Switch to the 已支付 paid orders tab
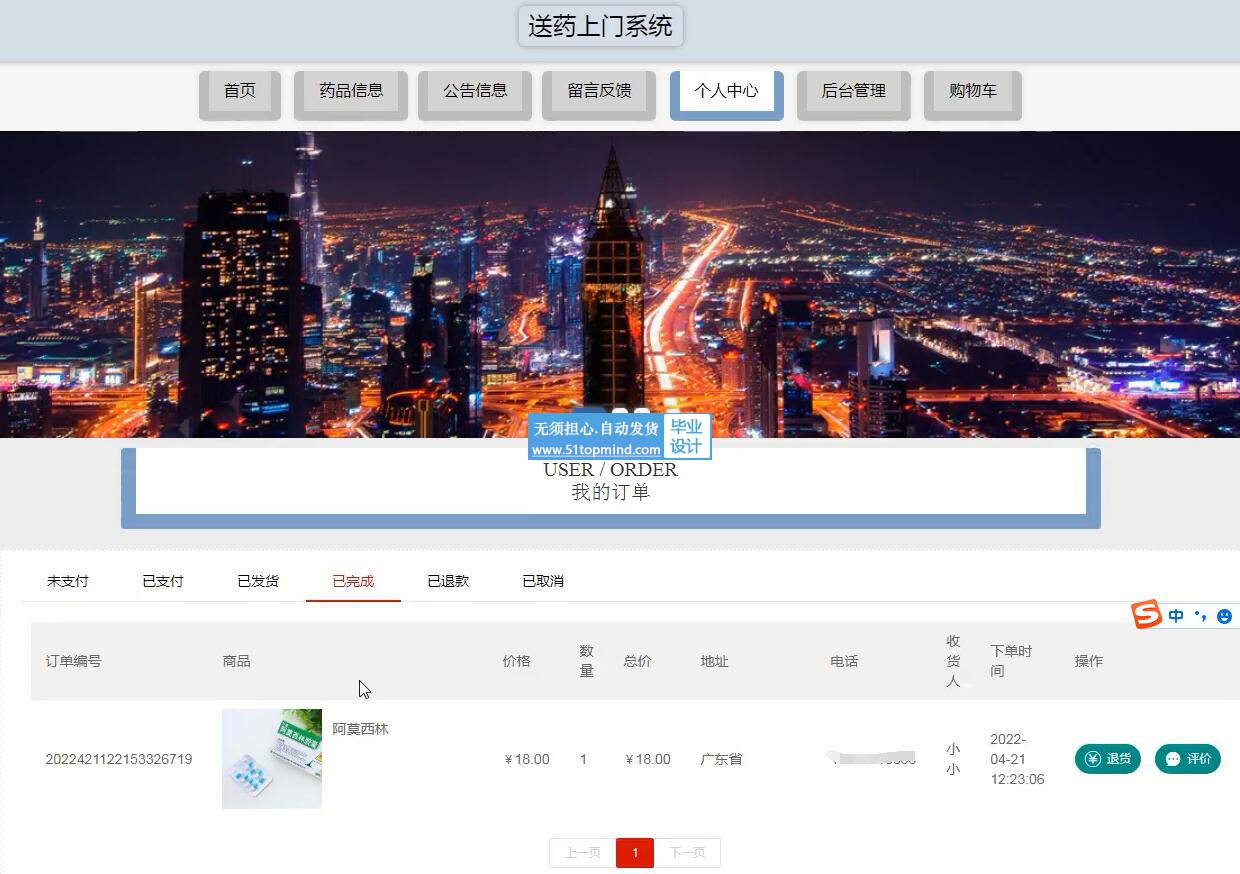This screenshot has width=1240, height=874. (163, 581)
